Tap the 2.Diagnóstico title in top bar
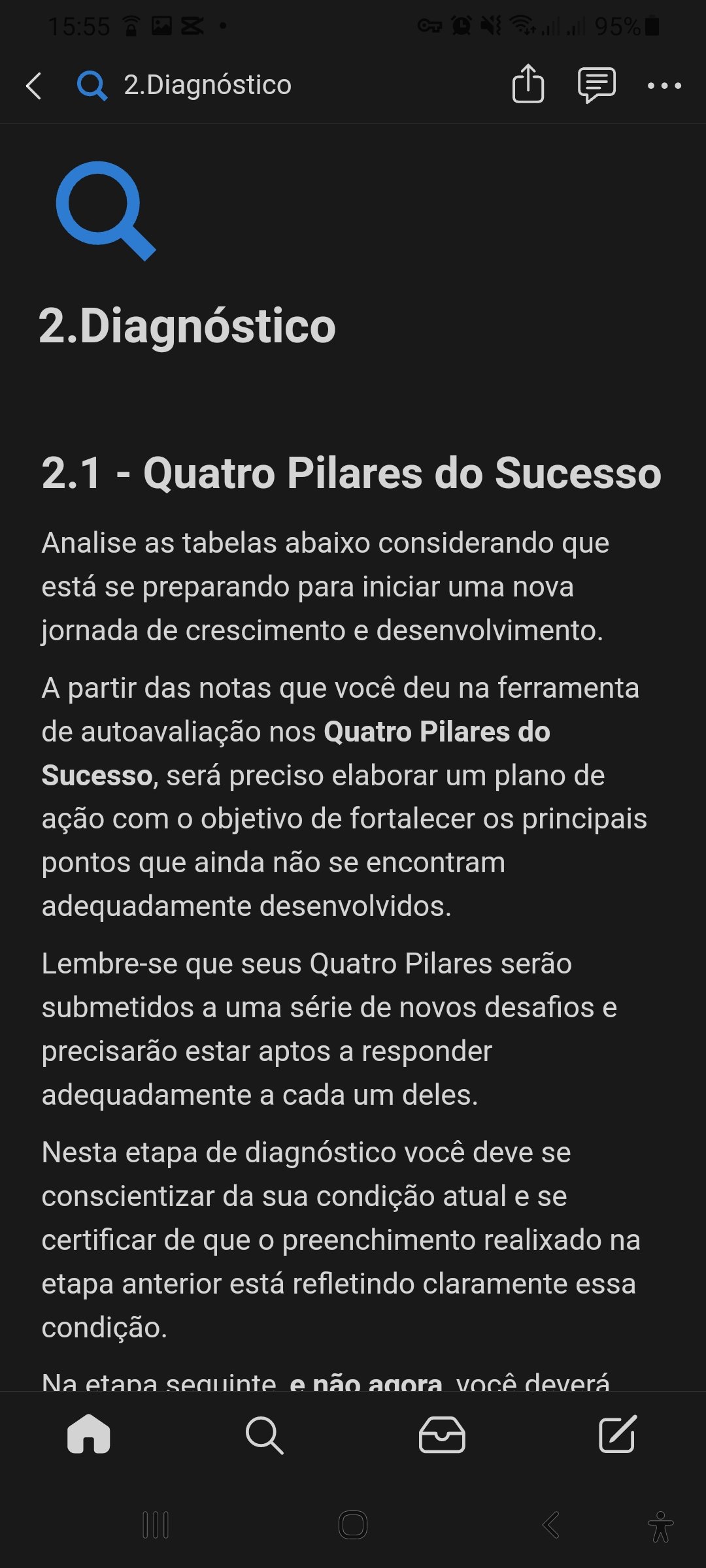The height and width of the screenshot is (1568, 706). (x=207, y=85)
